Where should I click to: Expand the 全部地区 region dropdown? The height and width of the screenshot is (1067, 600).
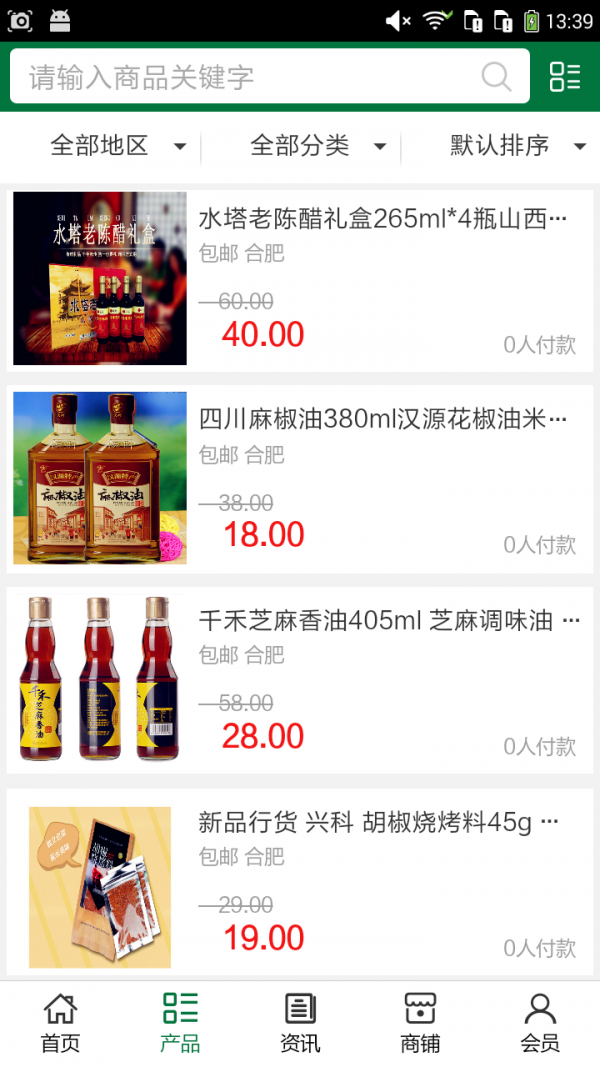(118, 146)
